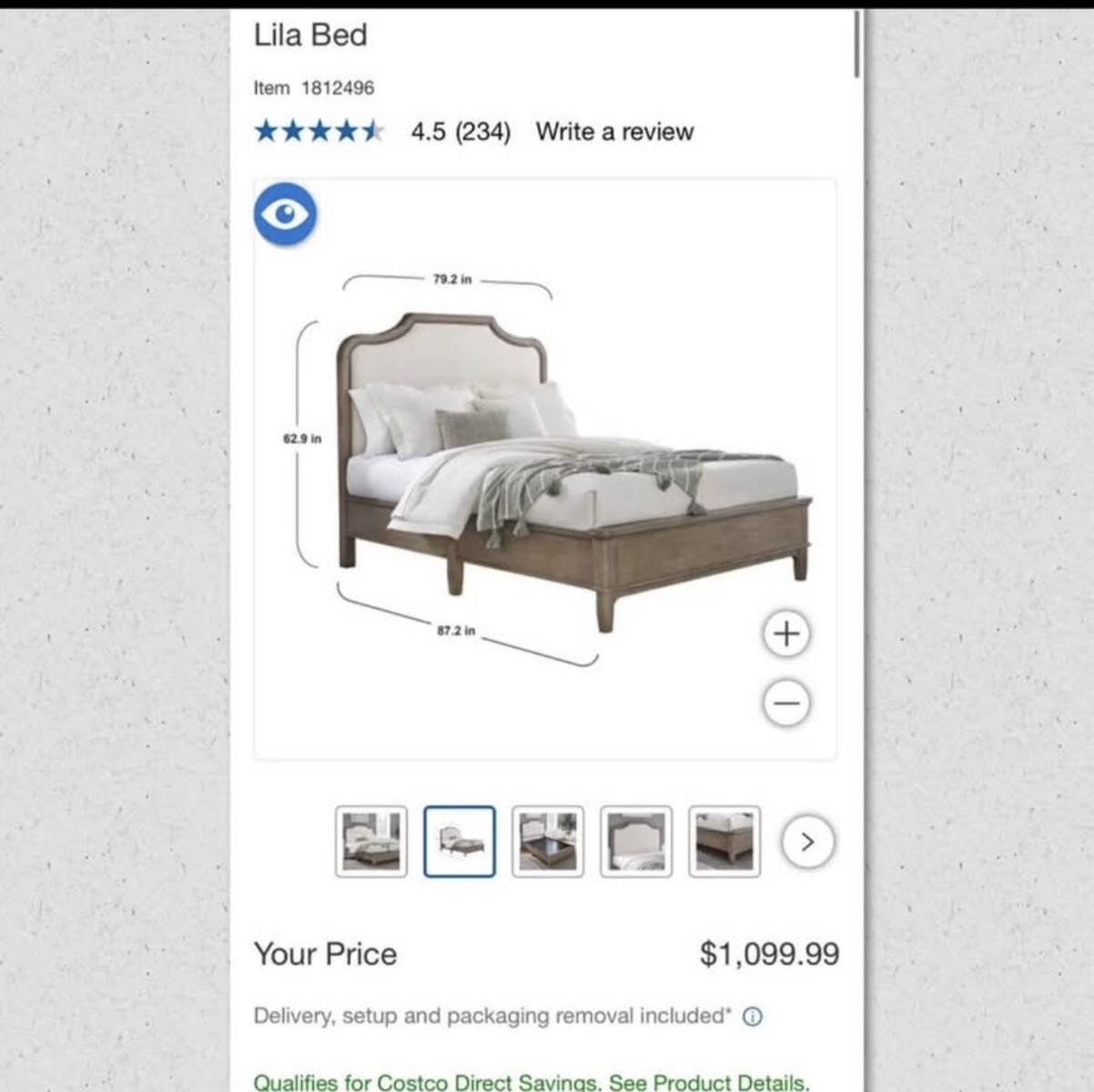The height and width of the screenshot is (1092, 1094).
Task: Open the delivery info icon
Action: coord(753,1016)
